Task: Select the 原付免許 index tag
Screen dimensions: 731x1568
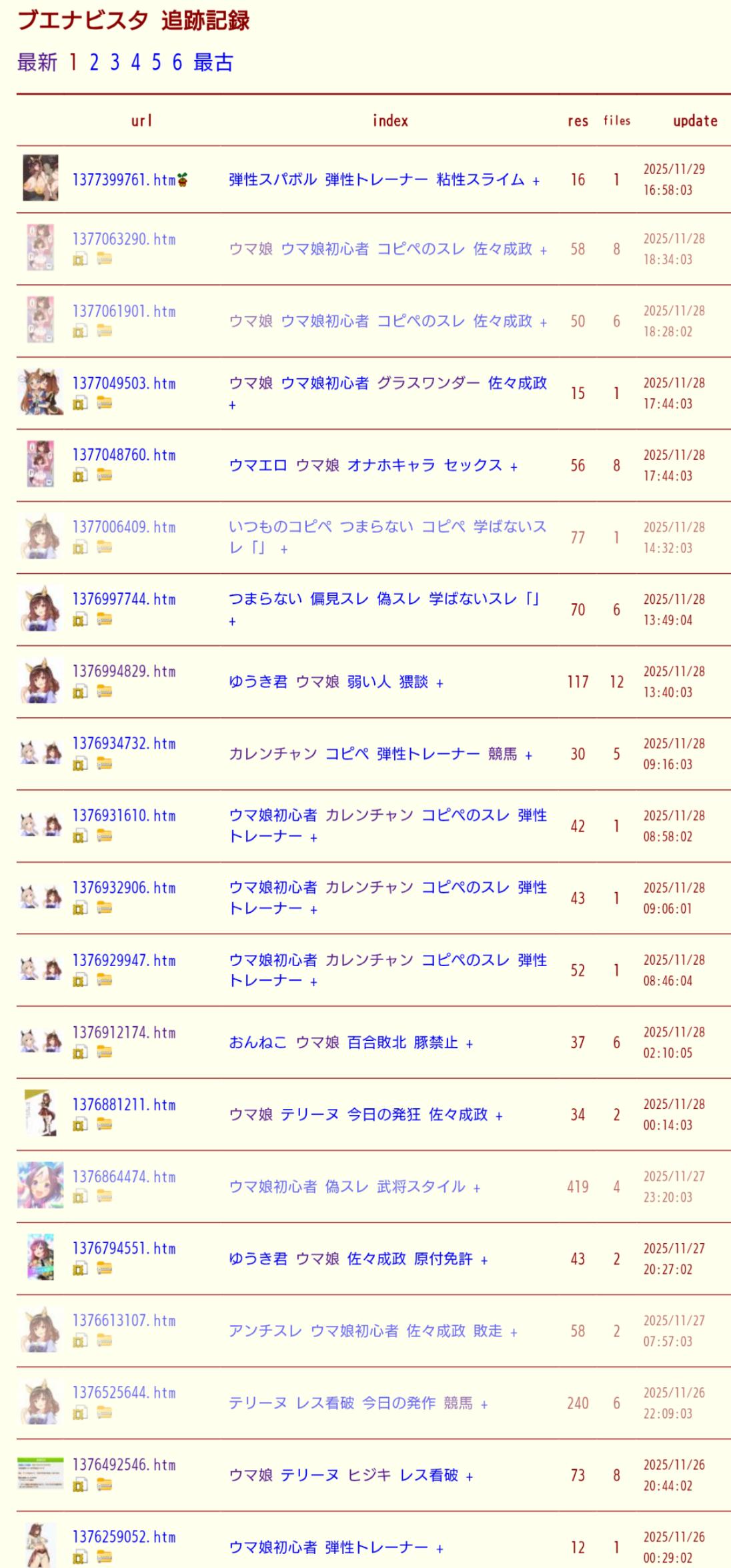Action: click(443, 1259)
